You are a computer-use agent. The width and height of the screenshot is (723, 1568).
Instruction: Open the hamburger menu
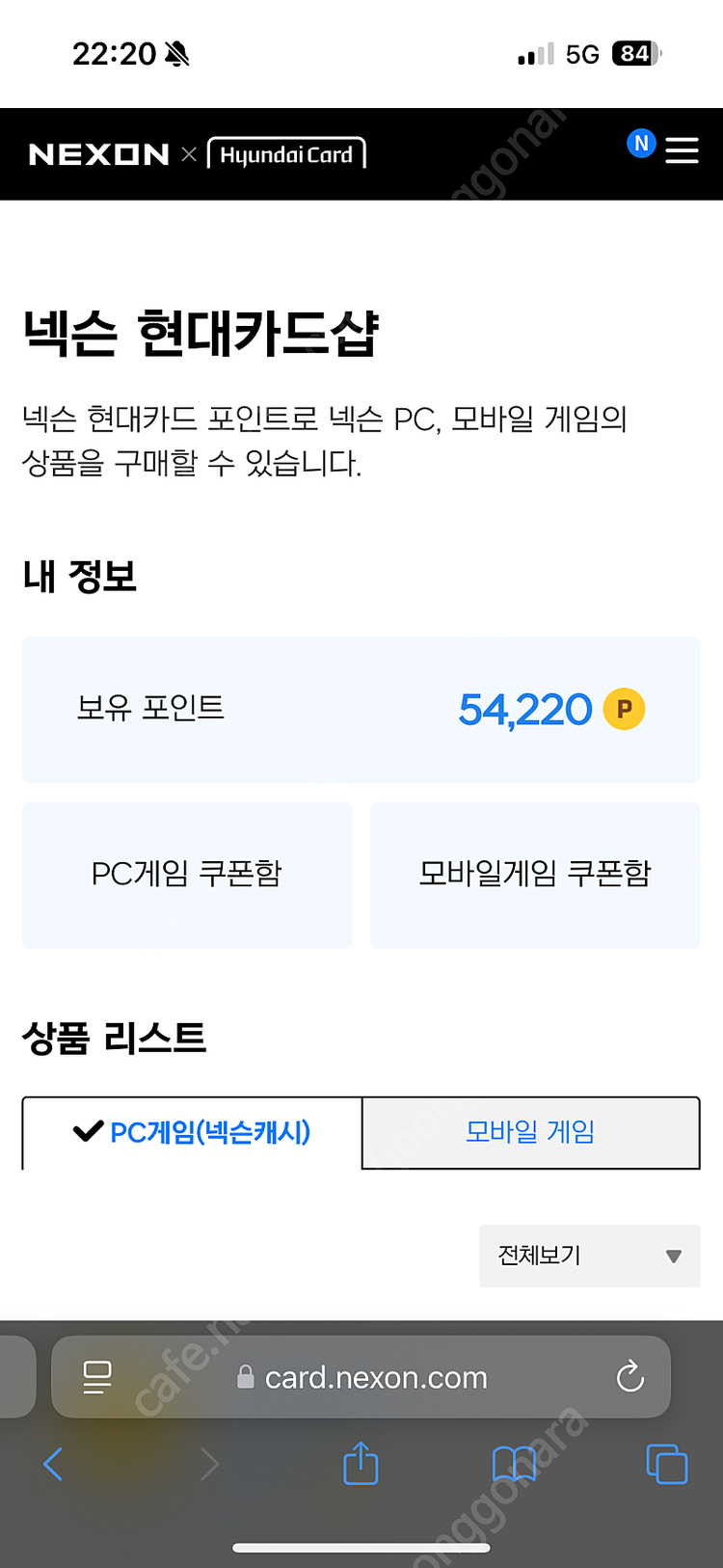682,150
